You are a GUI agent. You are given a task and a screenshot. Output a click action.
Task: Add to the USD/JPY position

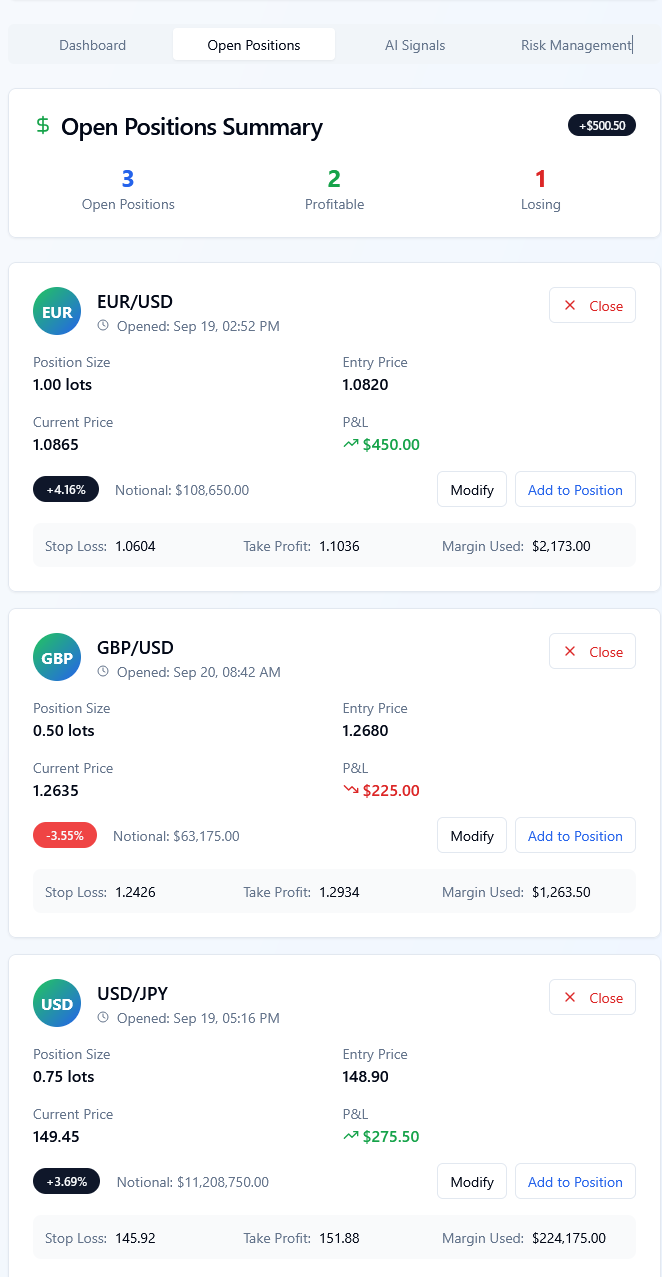click(x=575, y=1182)
